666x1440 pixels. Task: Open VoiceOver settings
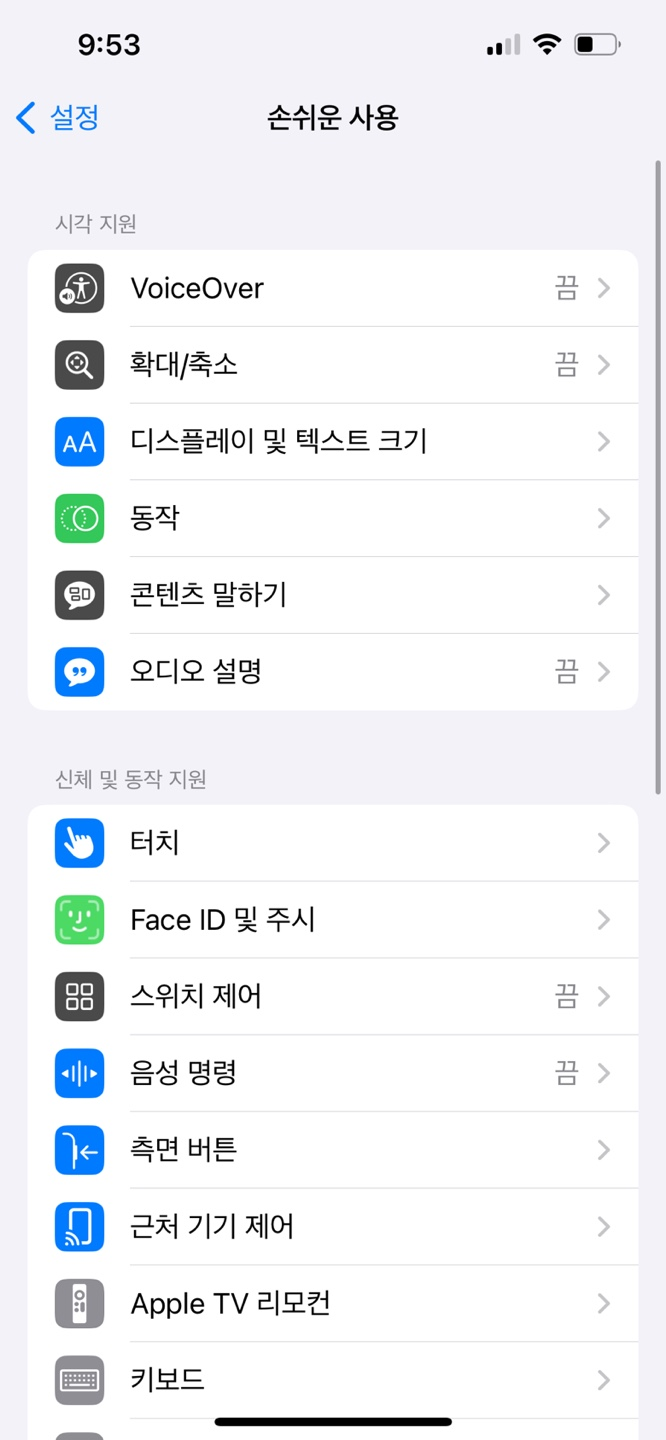pyautogui.click(x=332, y=289)
